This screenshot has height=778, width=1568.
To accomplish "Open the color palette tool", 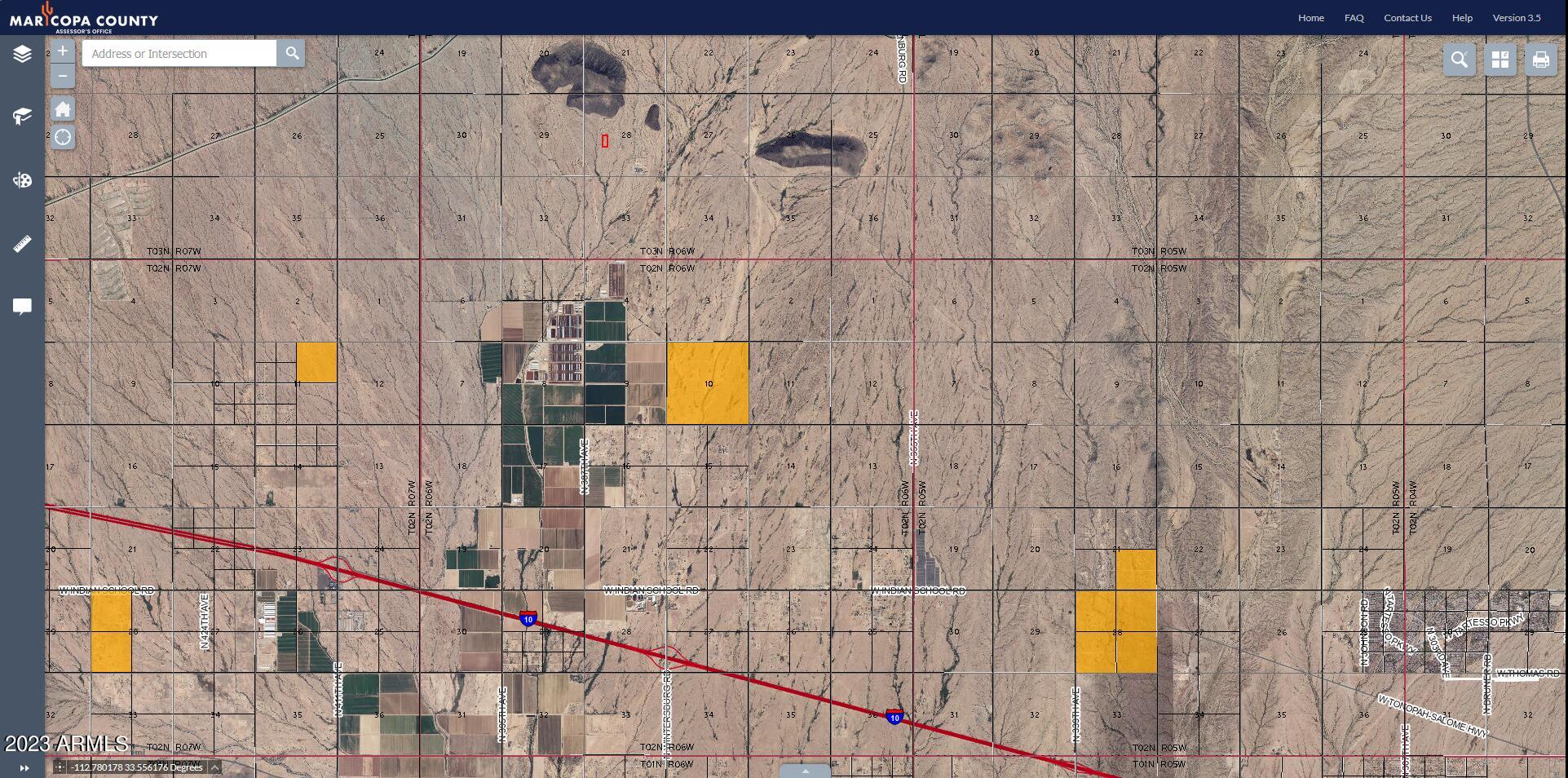I will pyautogui.click(x=22, y=180).
